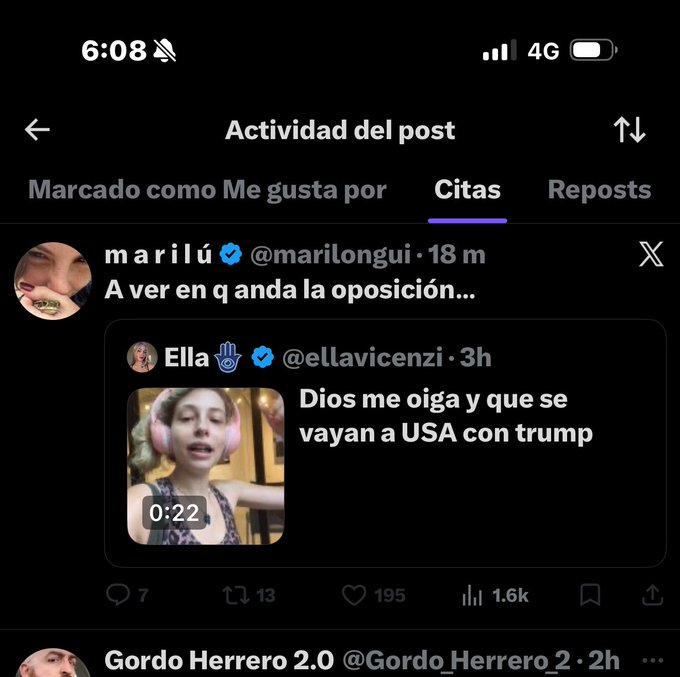
Task: Bookmark marilú's post
Action: [x=590, y=595]
